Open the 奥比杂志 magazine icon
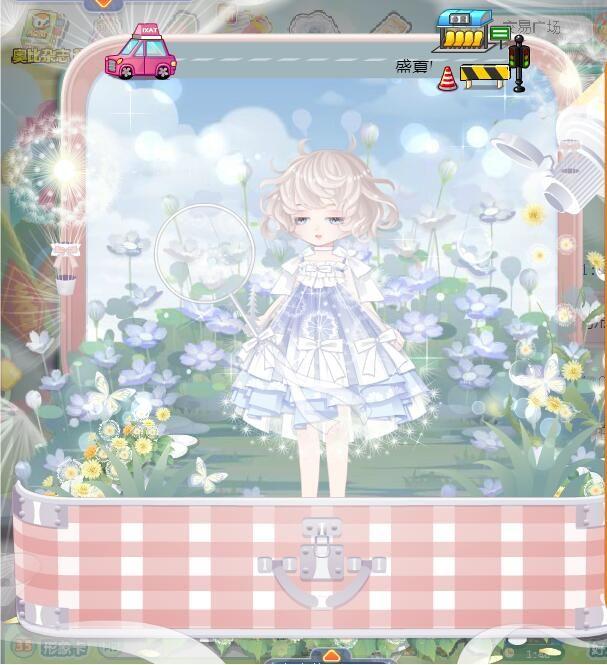The width and height of the screenshot is (607, 665). pyautogui.click(x=38, y=40)
